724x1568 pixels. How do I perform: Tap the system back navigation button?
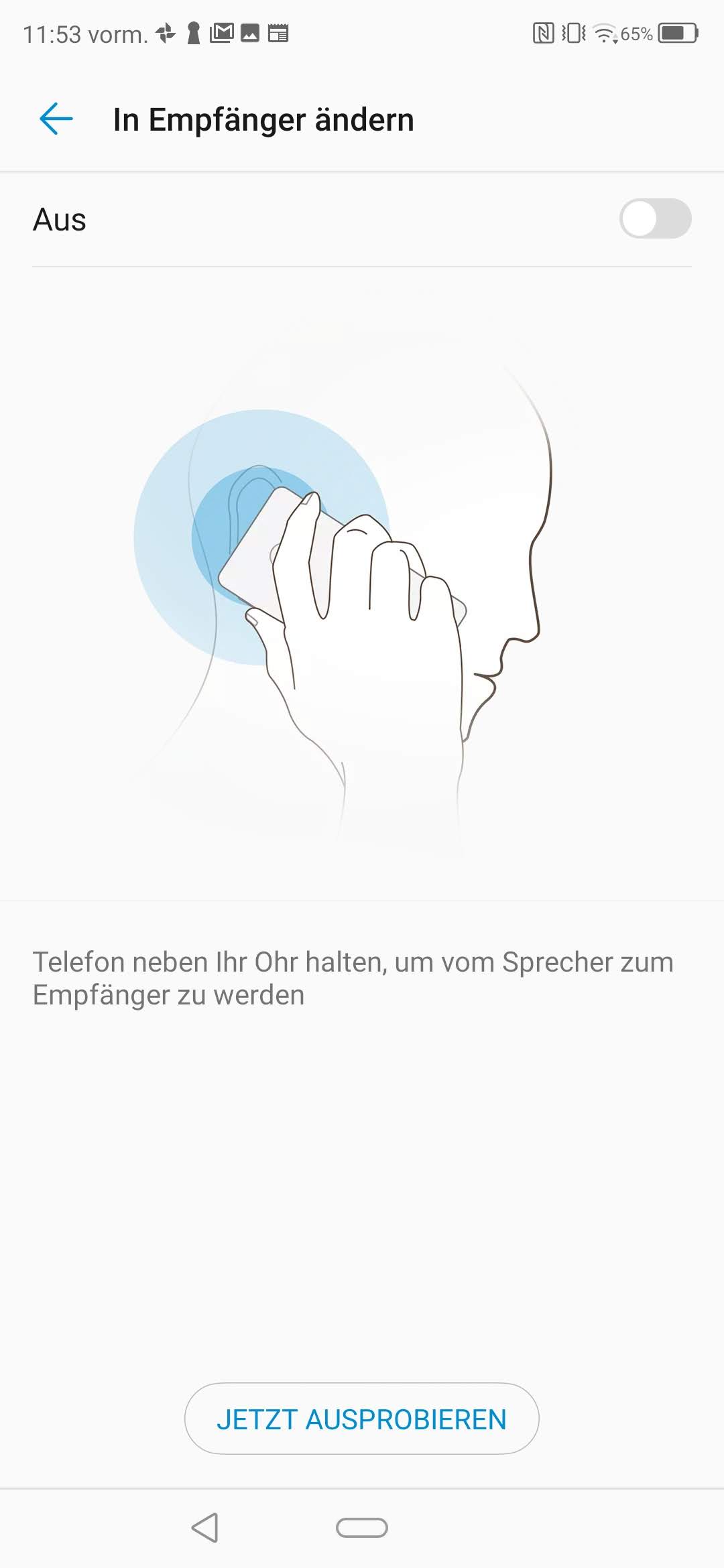[205, 1528]
